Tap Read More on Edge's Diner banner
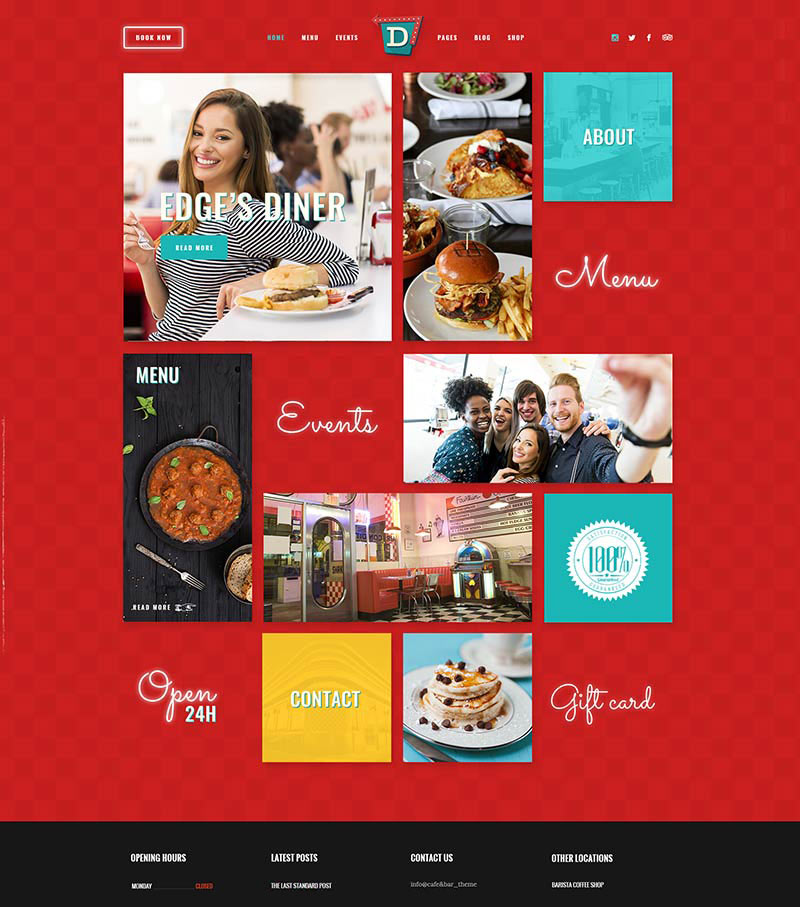Screen dimensions: 800x907 (194, 247)
